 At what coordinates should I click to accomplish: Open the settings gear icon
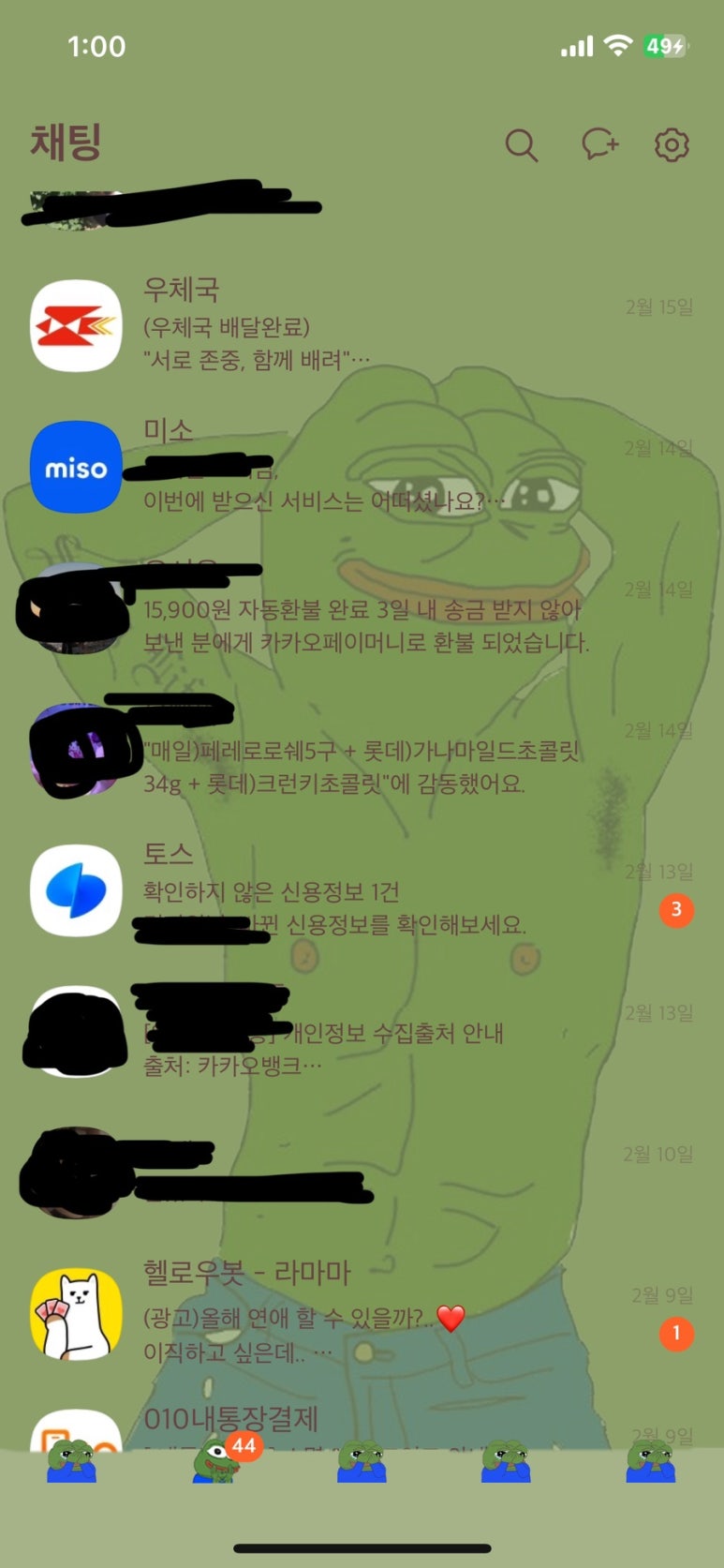[x=672, y=145]
